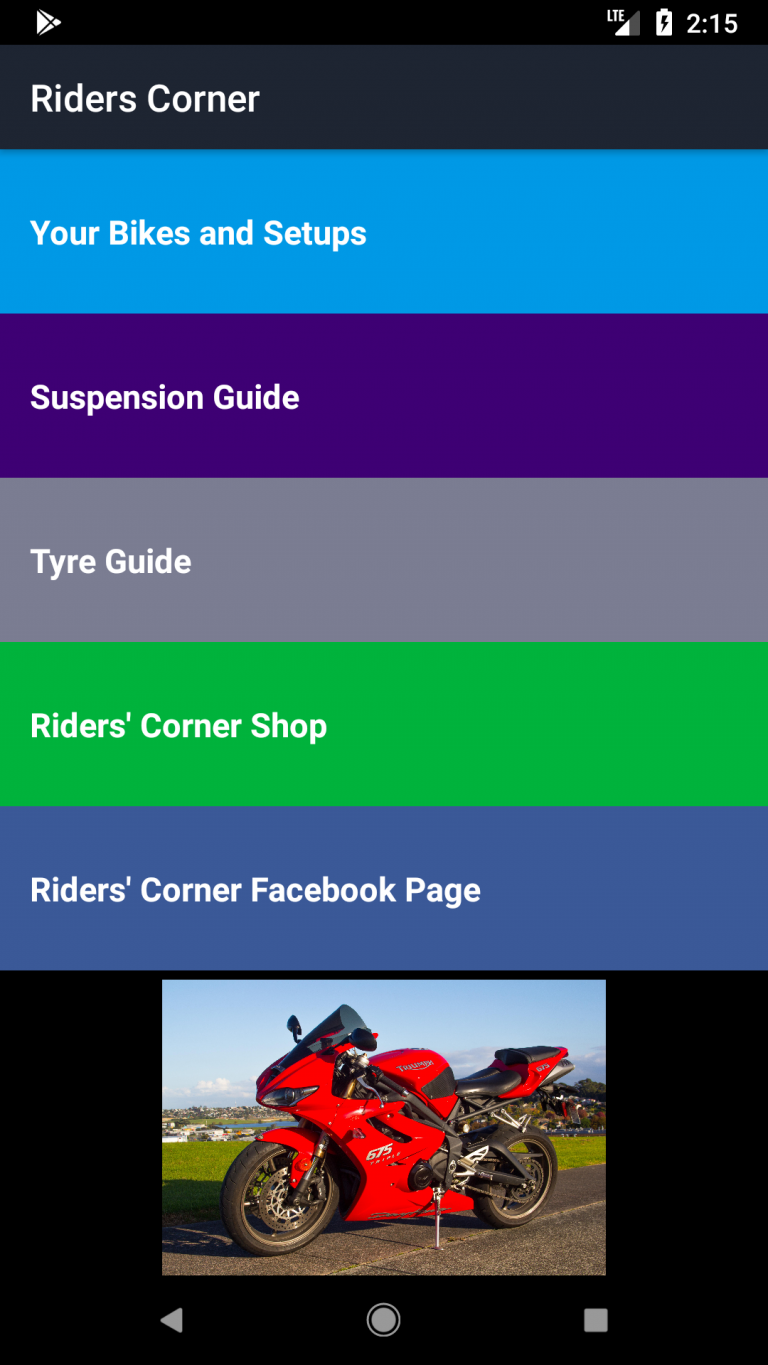Tap the Riders Corner app bar title
Screen dimensions: 768x1365
[x=145, y=97]
